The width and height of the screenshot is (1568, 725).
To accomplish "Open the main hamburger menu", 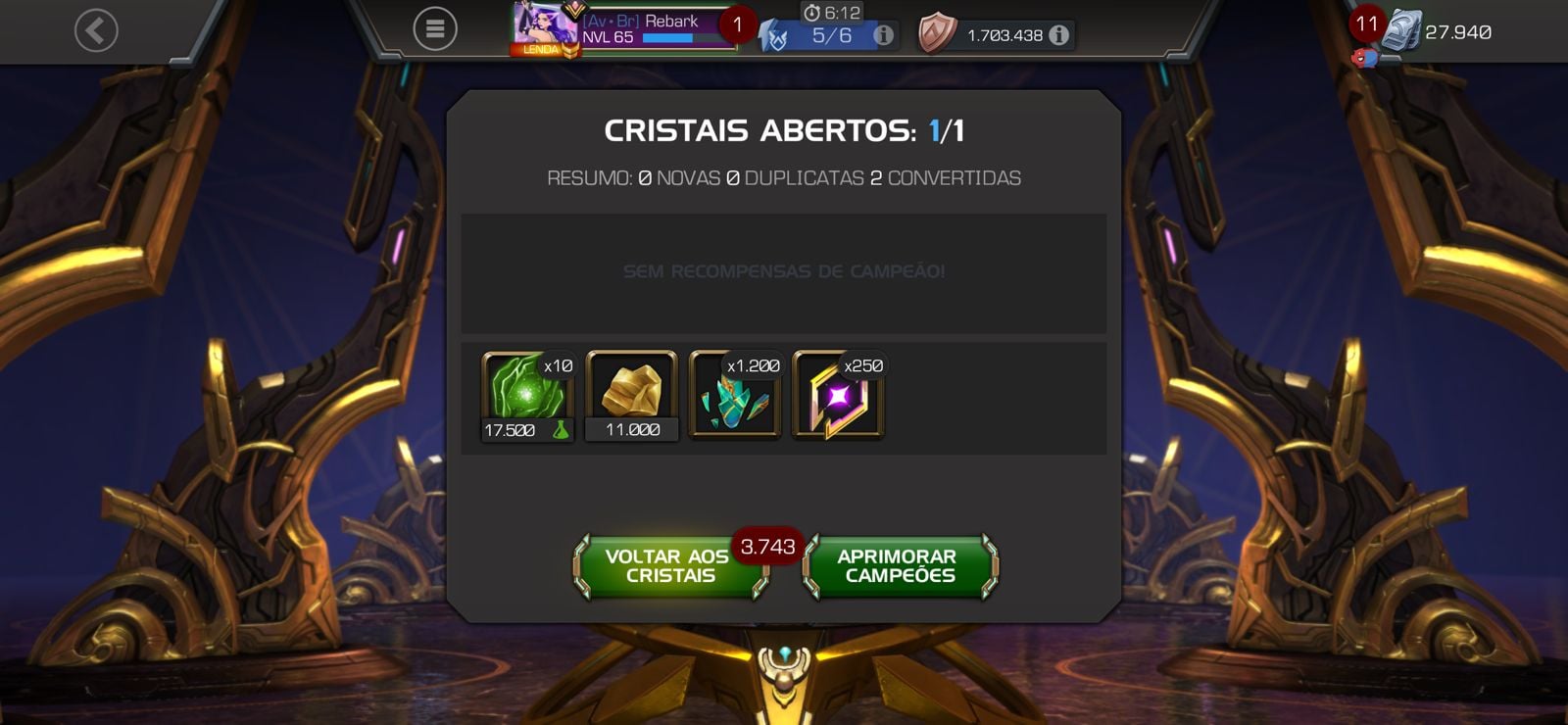I will coord(435,29).
